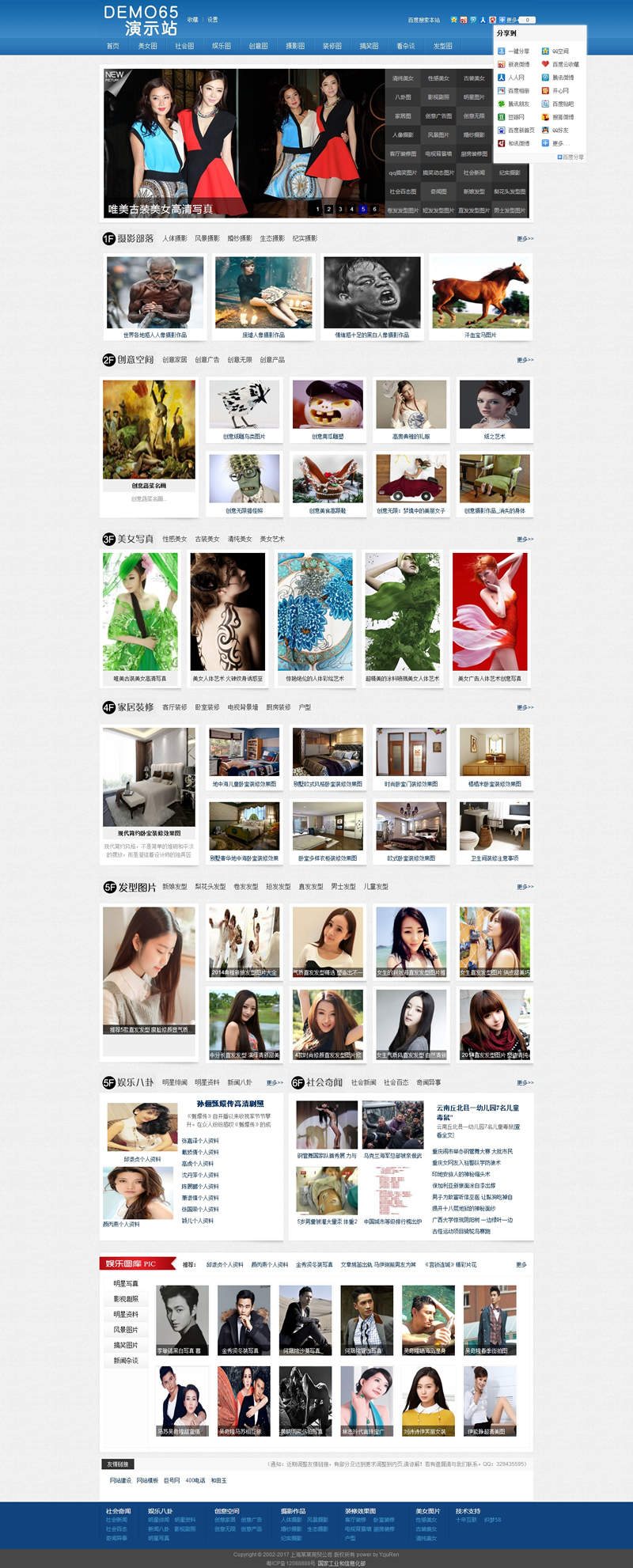Open the 梨花头发型 link under 发型图片
This screenshot has height=1568, width=633.
210,887
